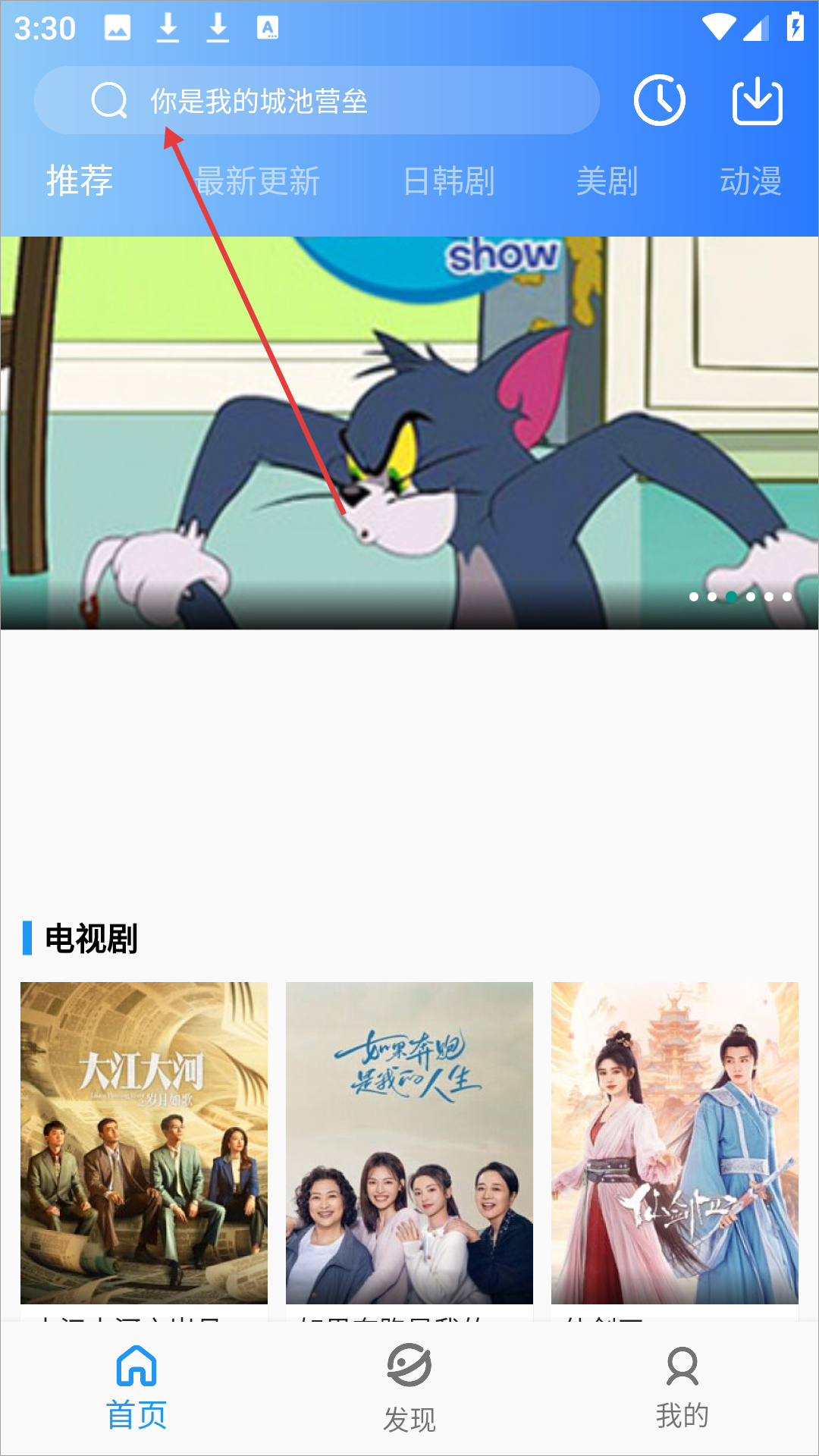
Task: Switch to the 推荐 tab
Action: [x=80, y=181]
